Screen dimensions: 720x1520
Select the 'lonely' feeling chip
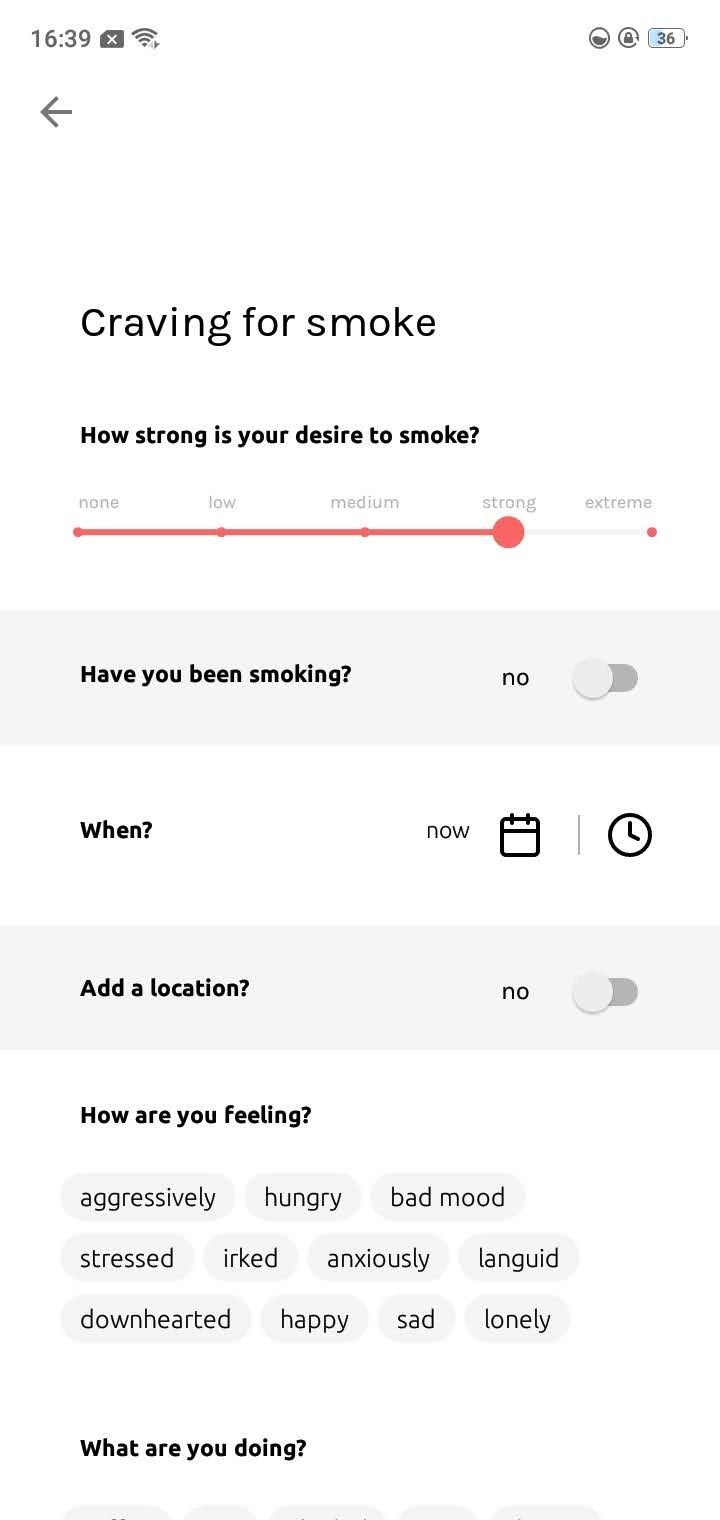(517, 1319)
